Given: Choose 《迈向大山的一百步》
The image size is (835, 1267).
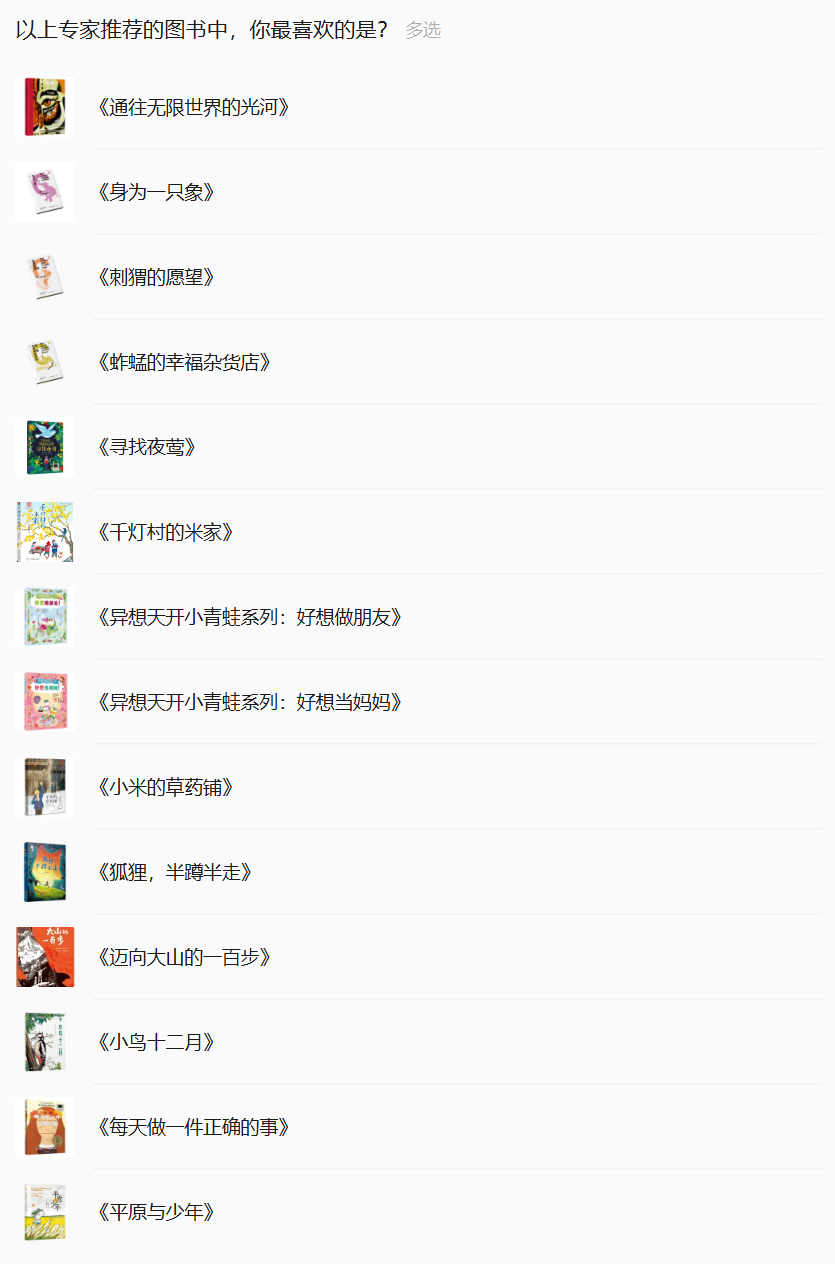Looking at the screenshot, I should click(184, 957).
